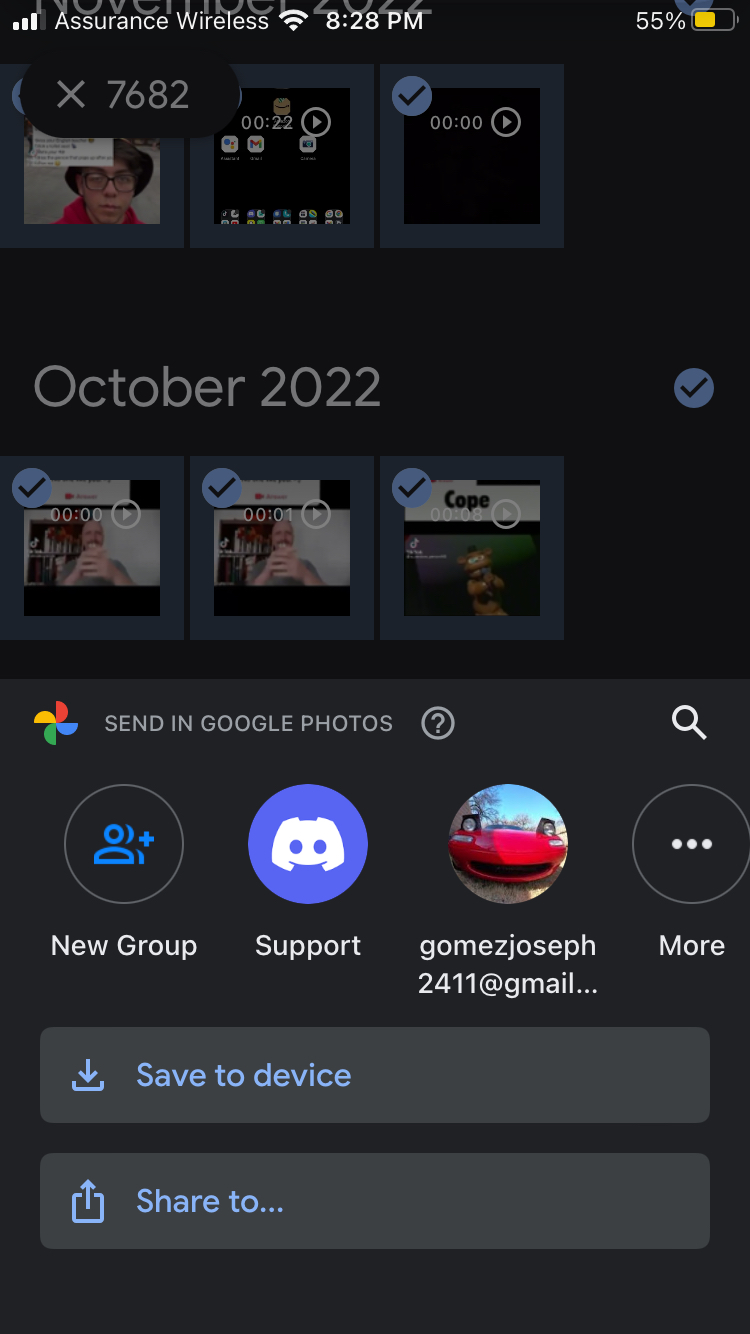750x1334 pixels.
Task: Clear the 7682 selected items
Action: tap(71, 95)
